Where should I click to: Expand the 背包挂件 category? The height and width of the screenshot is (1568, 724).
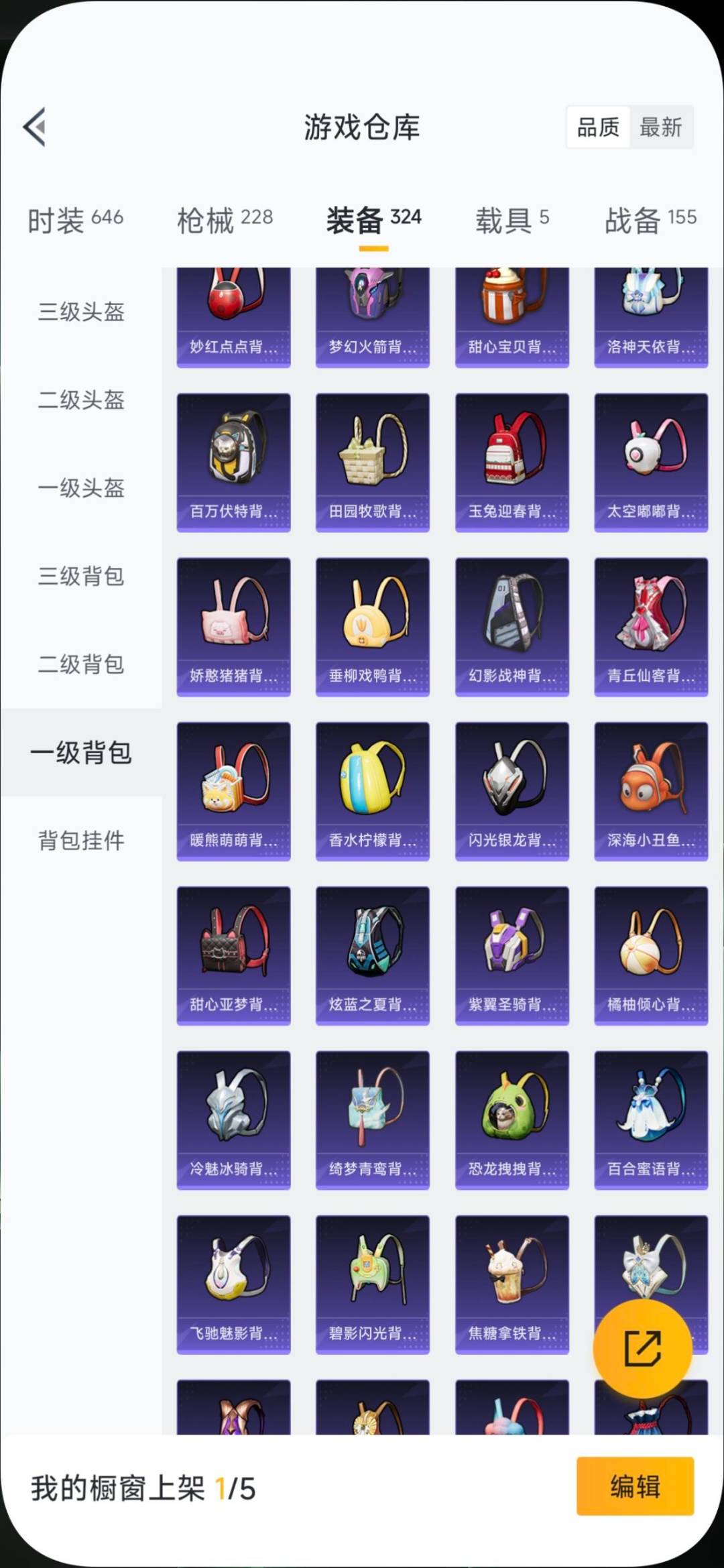(80, 842)
